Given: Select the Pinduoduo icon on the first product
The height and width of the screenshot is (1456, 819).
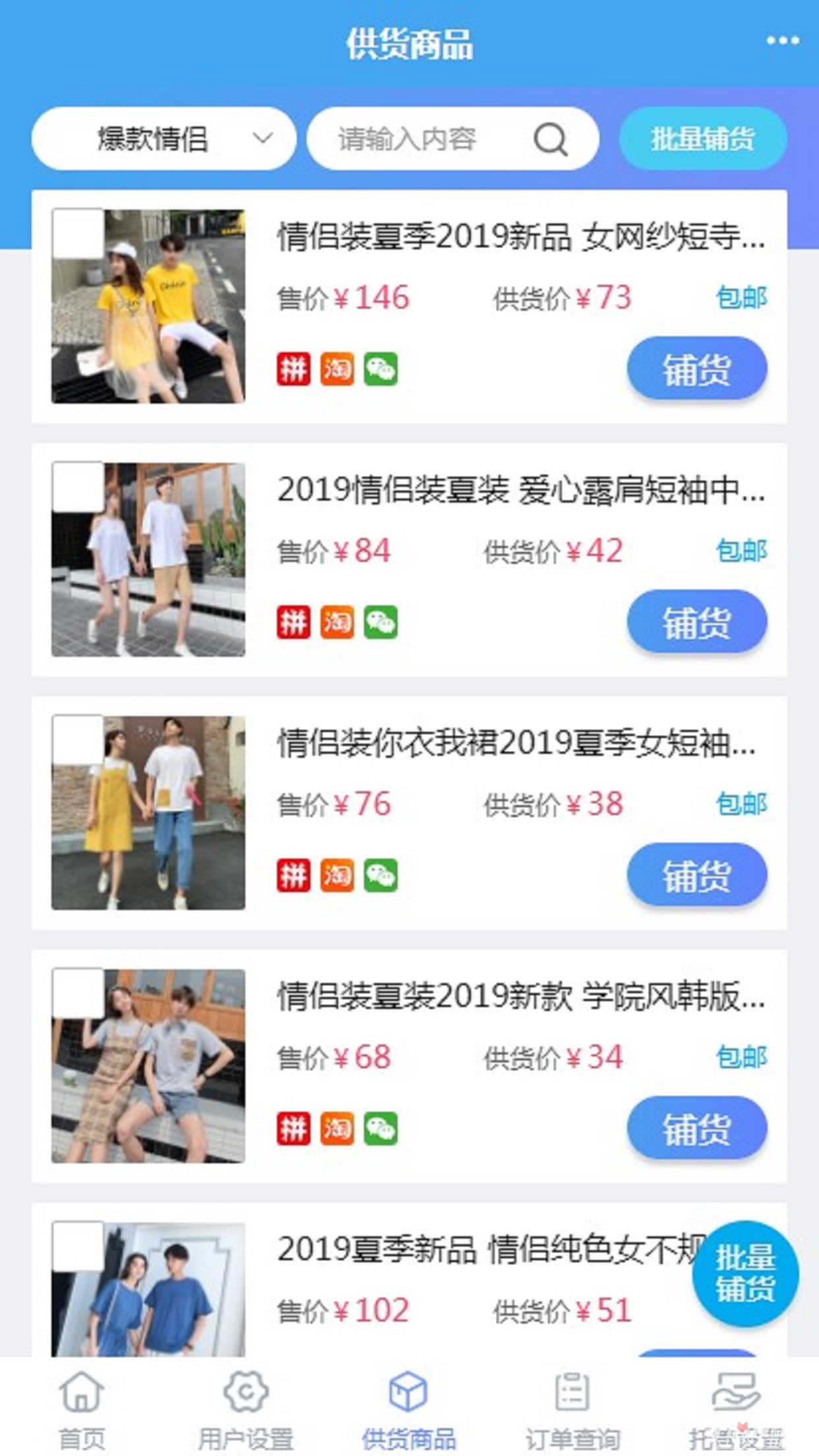Looking at the screenshot, I should coord(295,369).
